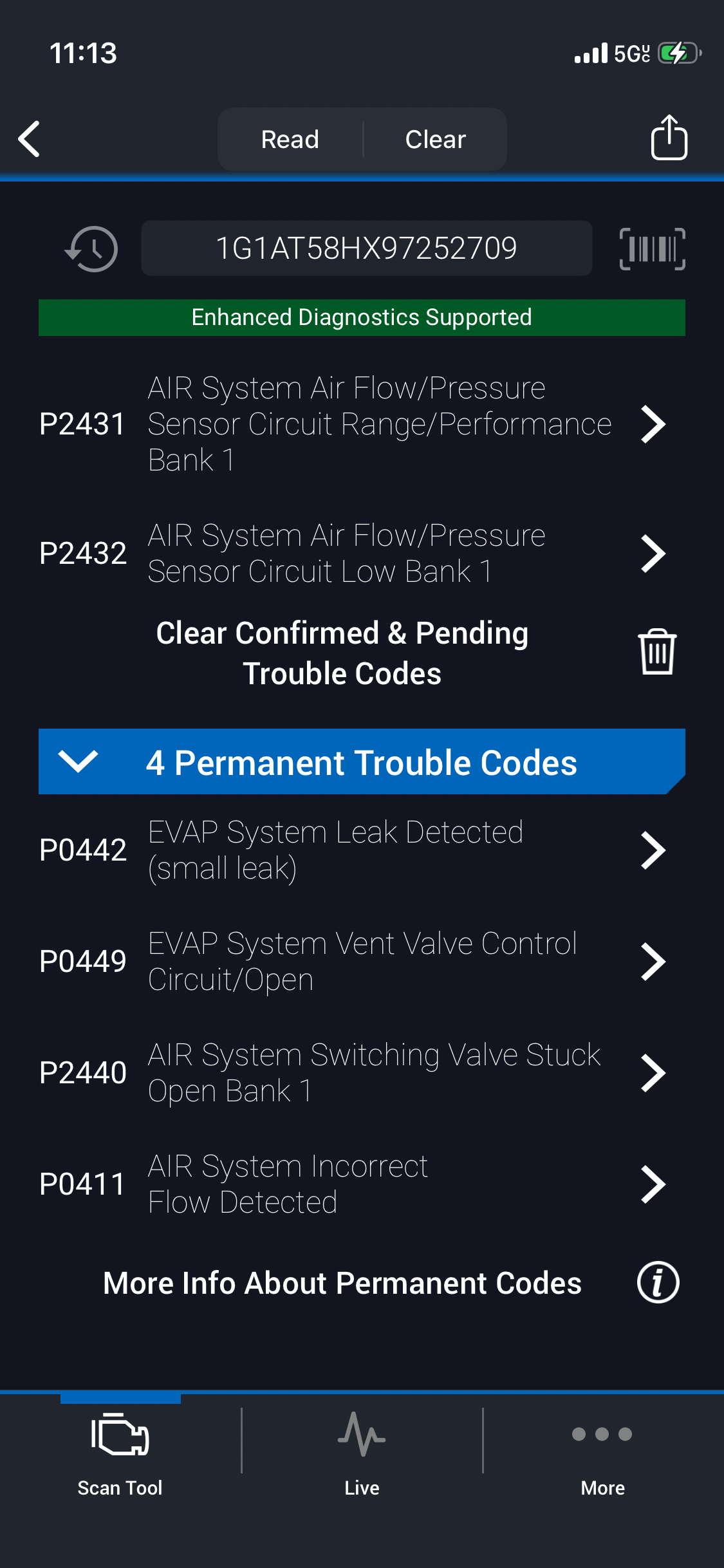724x1568 pixels.
Task: Scan VIN with barcode scanner icon
Action: click(x=652, y=248)
